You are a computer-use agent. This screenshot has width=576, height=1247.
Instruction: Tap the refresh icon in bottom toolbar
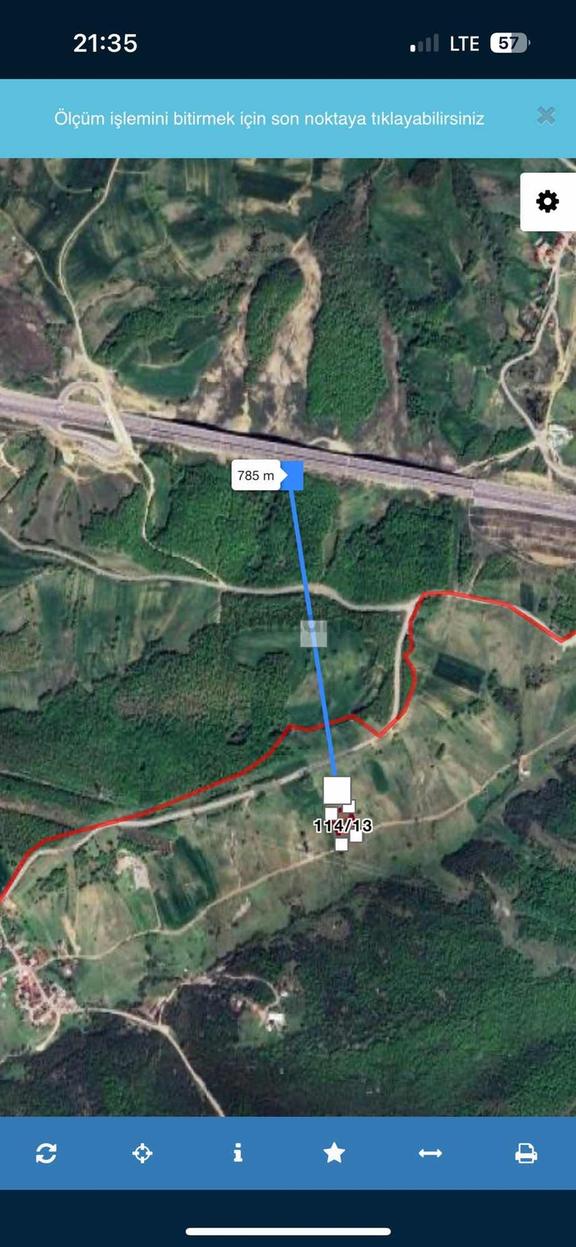[46, 1153]
